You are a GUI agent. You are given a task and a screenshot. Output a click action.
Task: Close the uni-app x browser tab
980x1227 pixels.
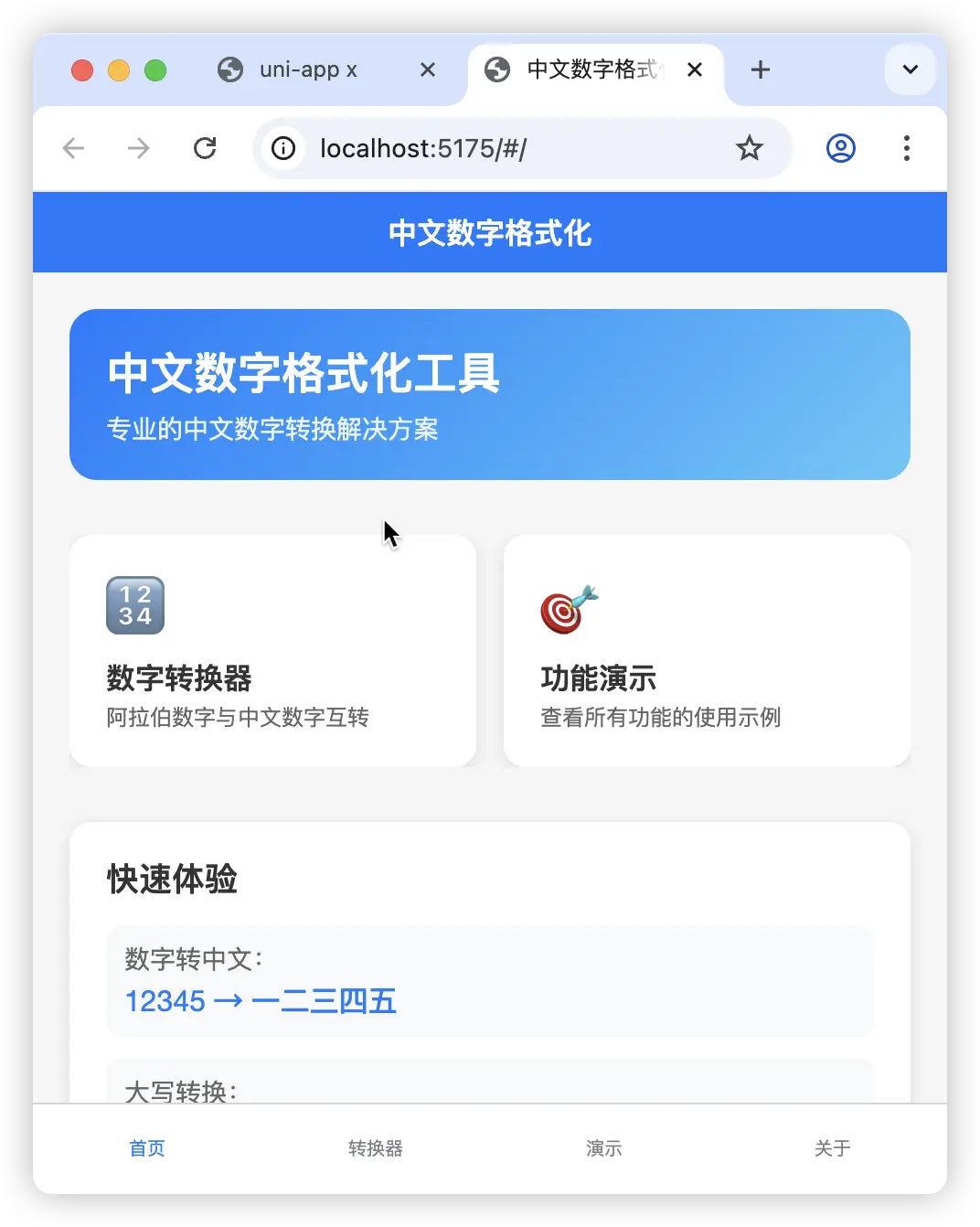pos(427,69)
